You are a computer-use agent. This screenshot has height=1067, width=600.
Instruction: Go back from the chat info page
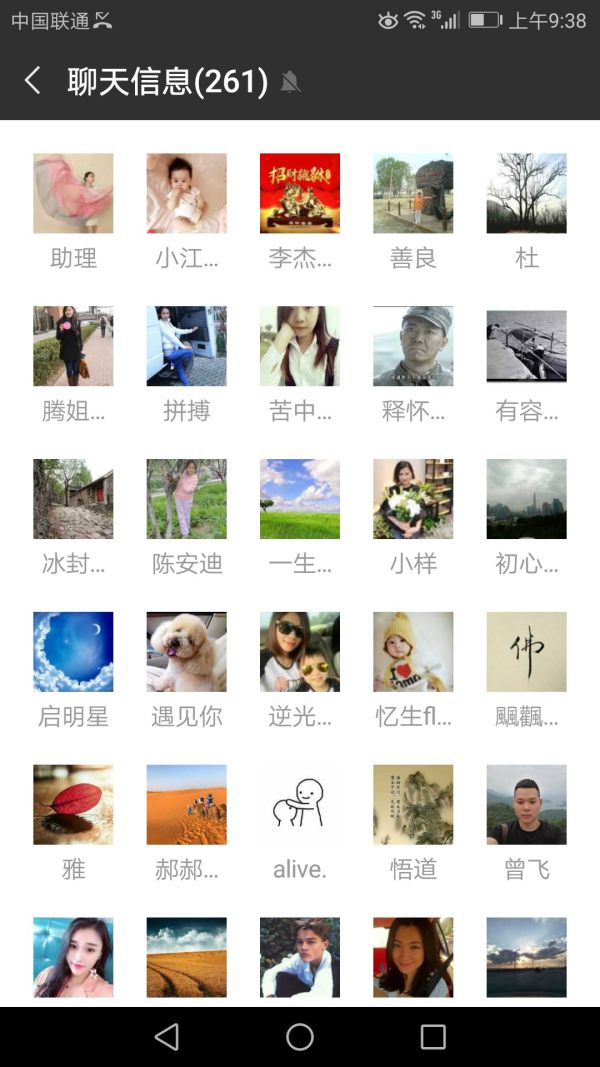click(x=33, y=81)
